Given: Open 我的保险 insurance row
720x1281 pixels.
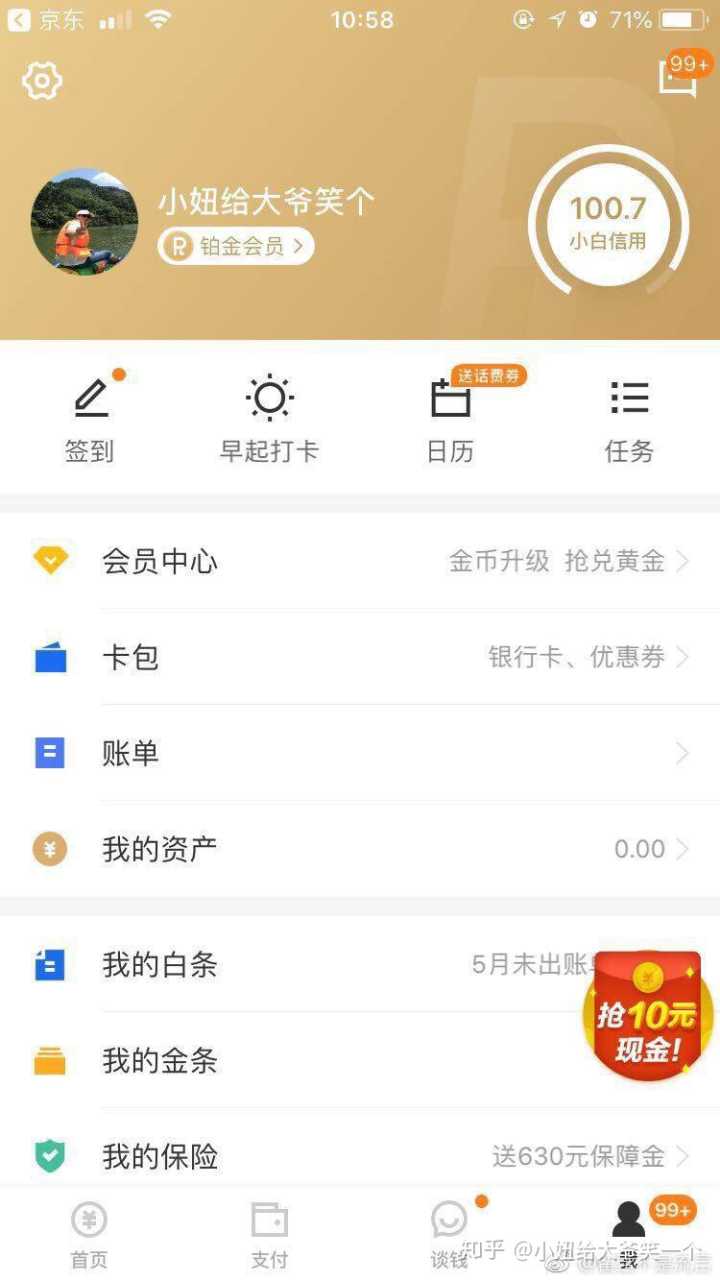Looking at the screenshot, I should pos(360,1157).
